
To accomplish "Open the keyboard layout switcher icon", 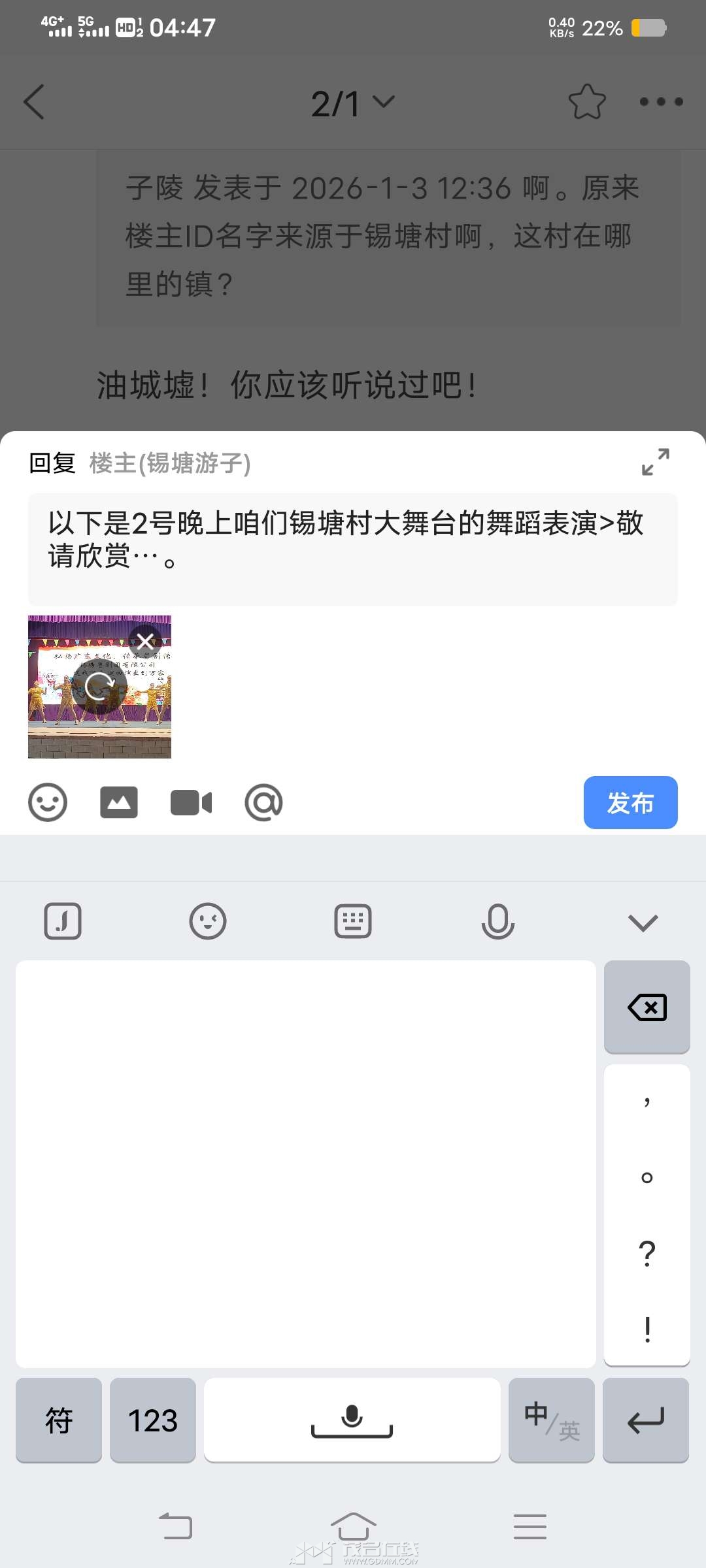I will point(353,921).
